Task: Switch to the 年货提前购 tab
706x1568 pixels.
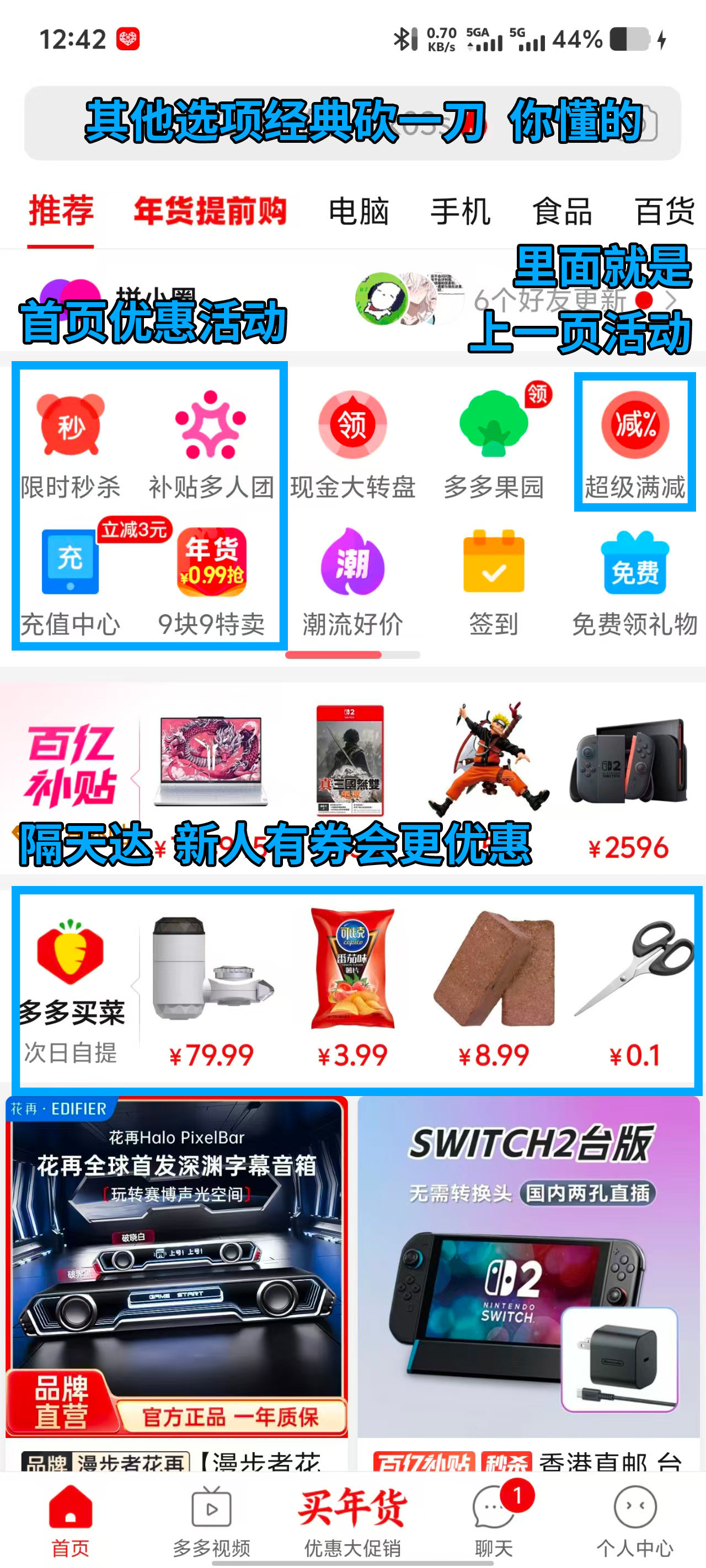Action: click(x=210, y=211)
